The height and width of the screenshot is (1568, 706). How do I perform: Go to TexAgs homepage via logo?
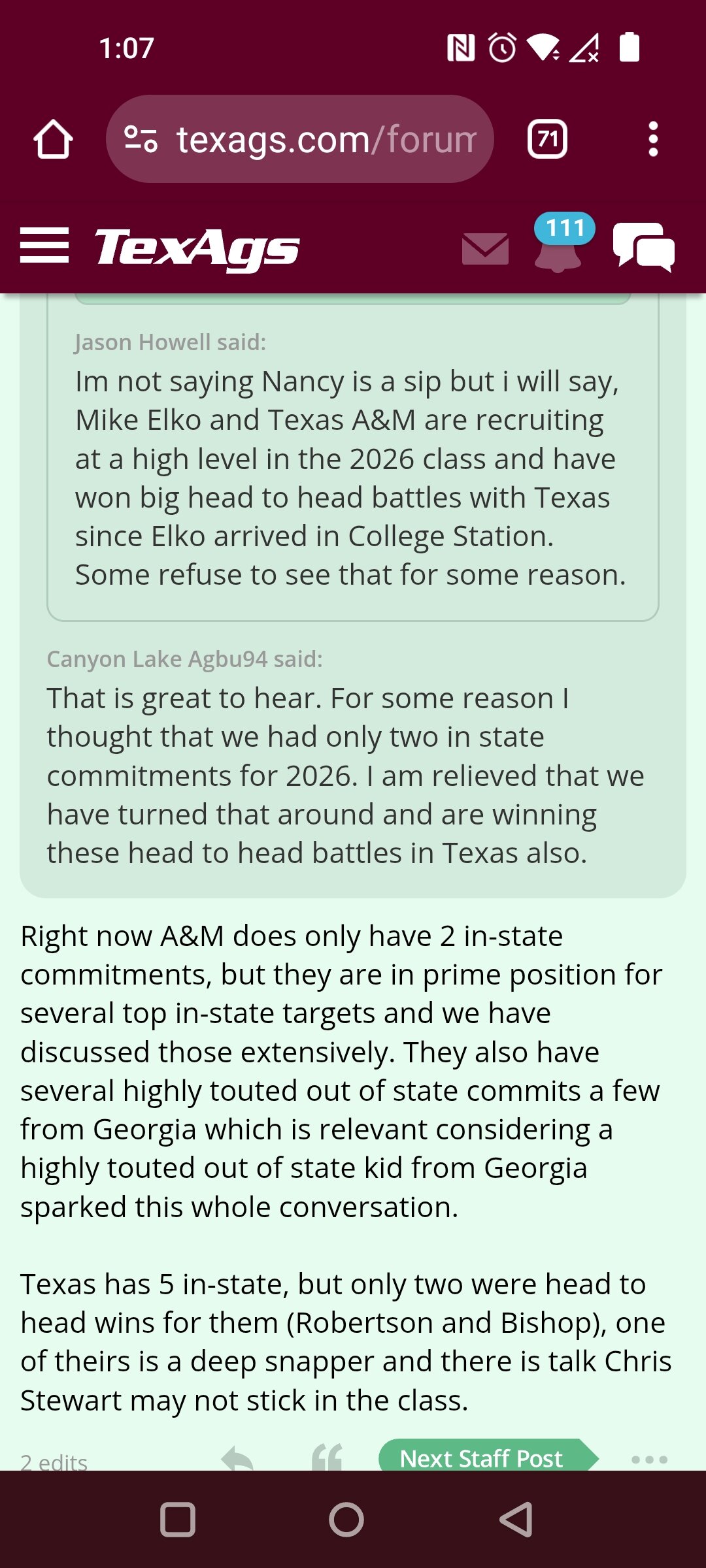(x=197, y=248)
